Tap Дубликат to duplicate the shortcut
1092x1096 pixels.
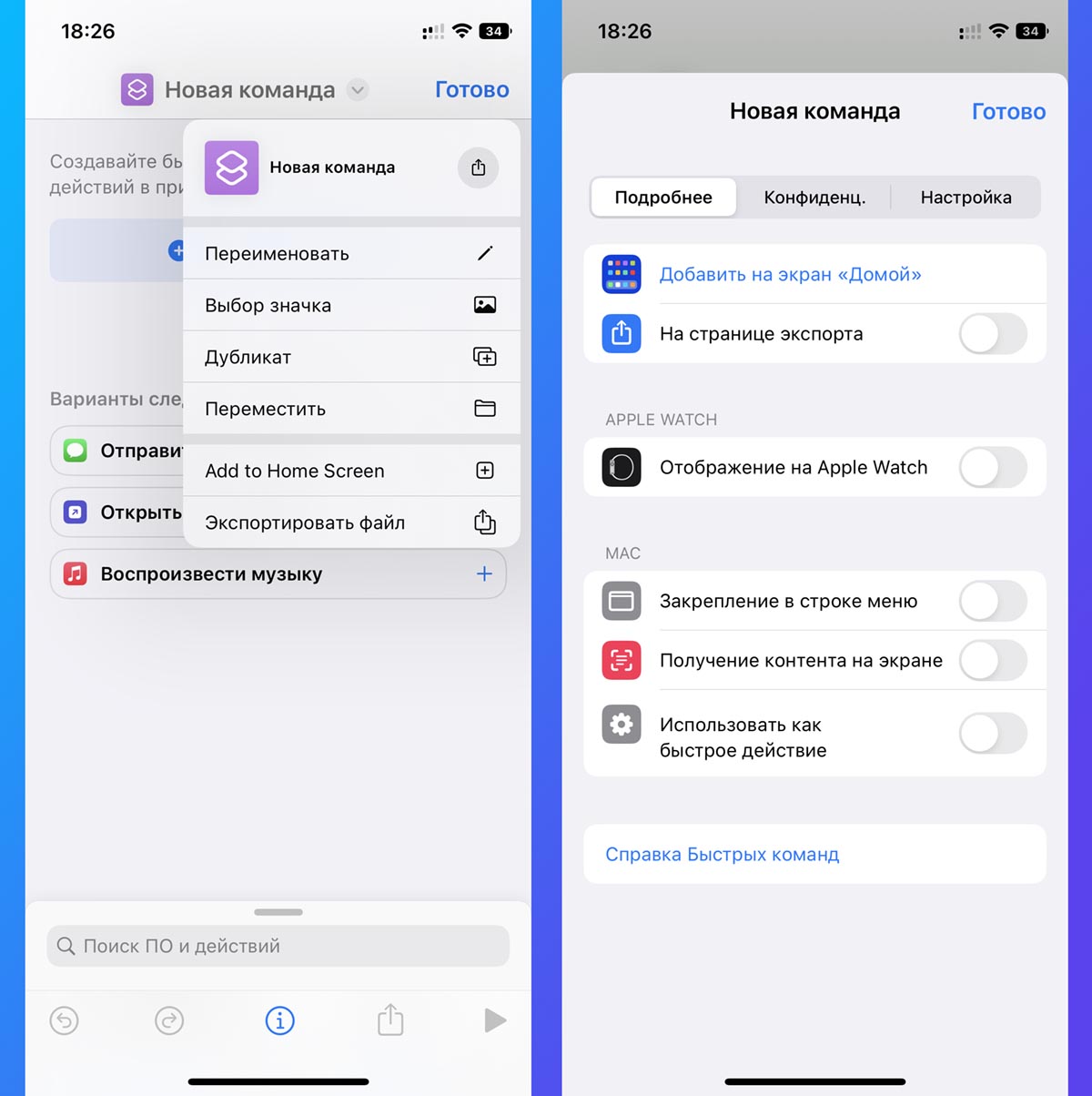click(x=350, y=357)
